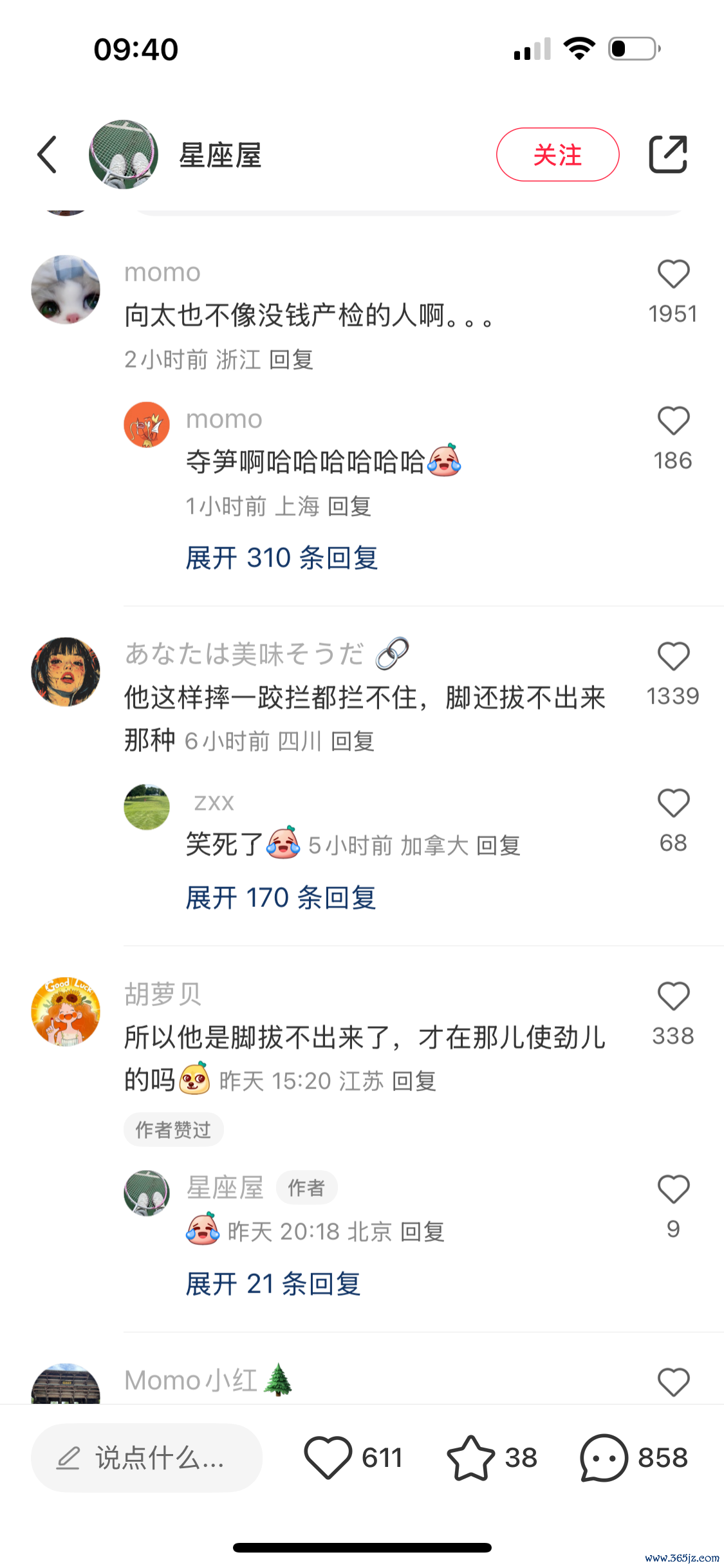Save the post using the star icon
724x1568 pixels.
pos(470,1458)
